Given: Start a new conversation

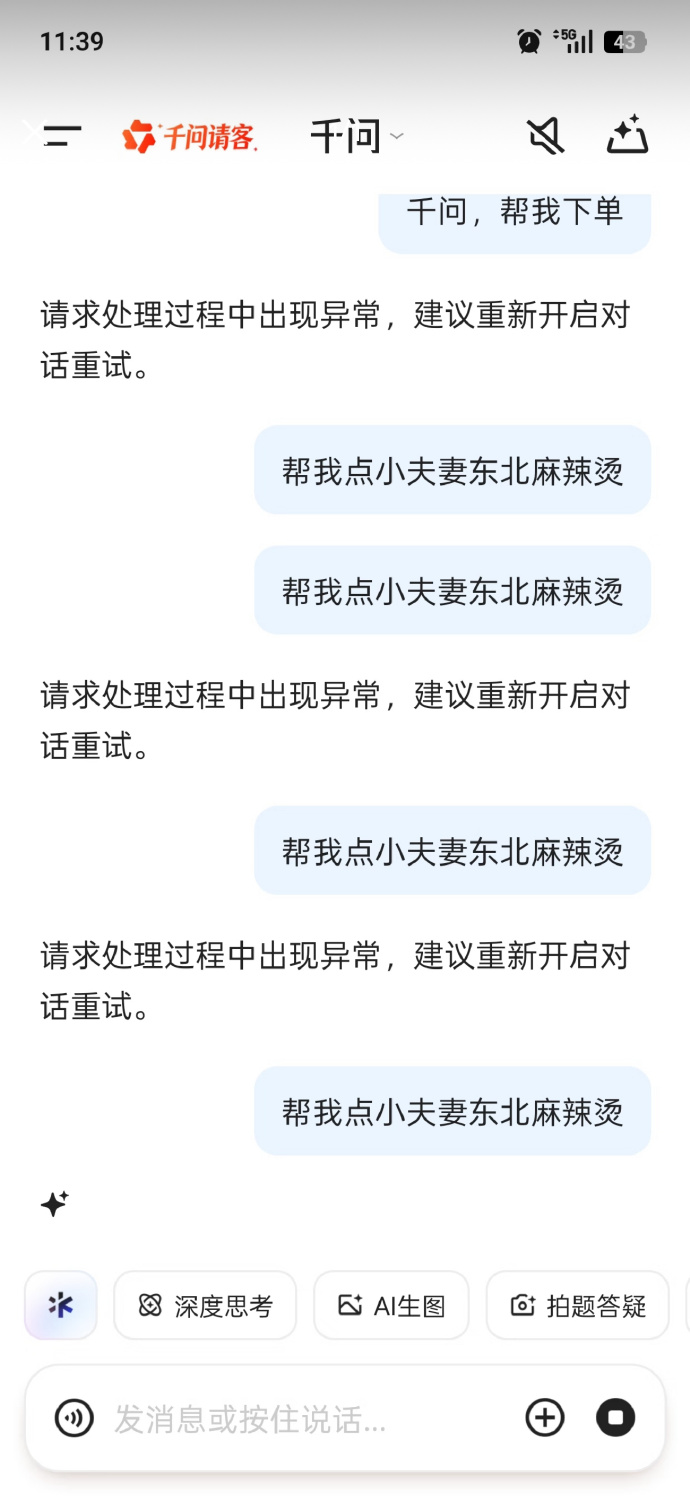Looking at the screenshot, I should 628,136.
